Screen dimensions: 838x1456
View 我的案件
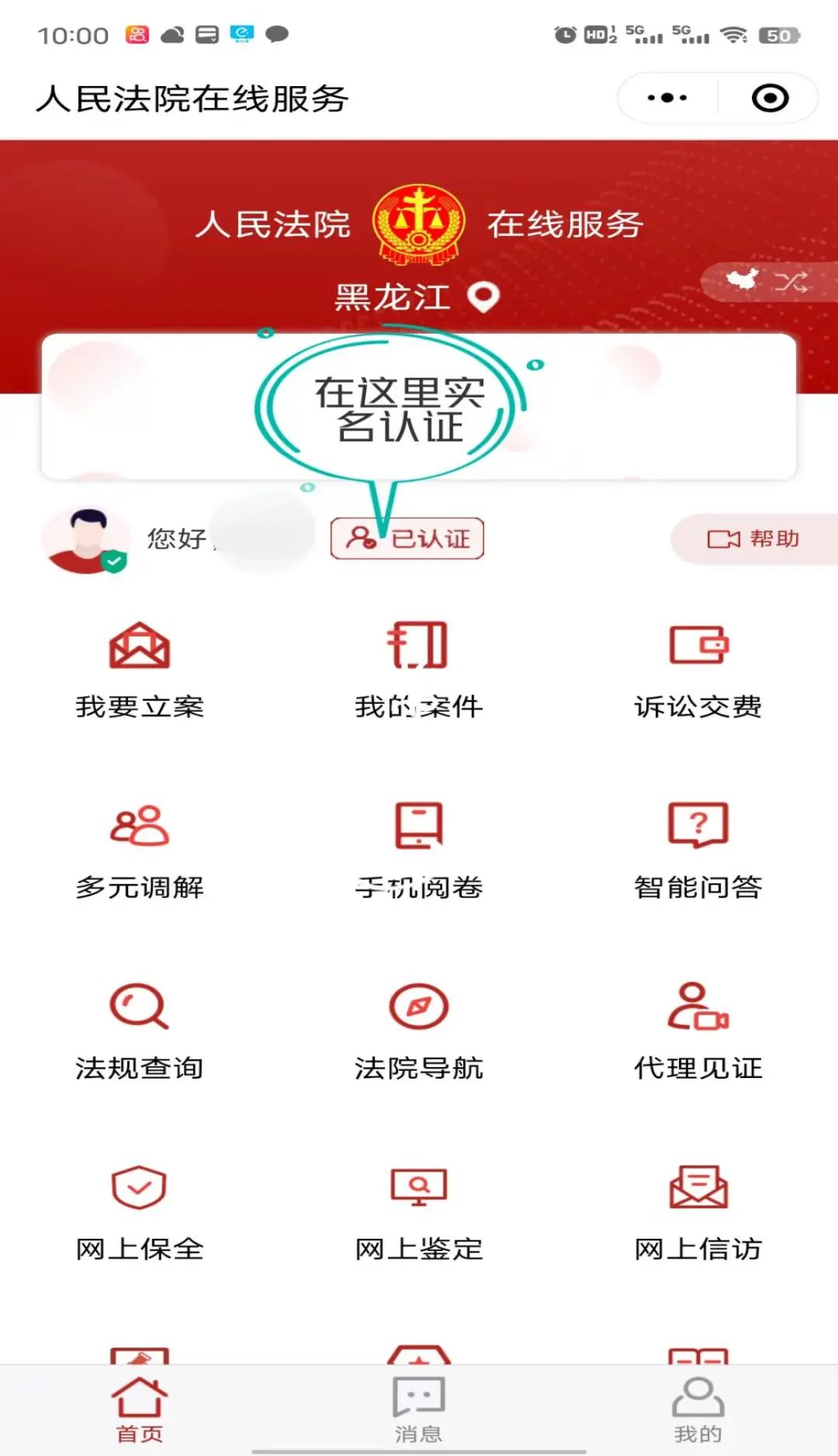418,669
